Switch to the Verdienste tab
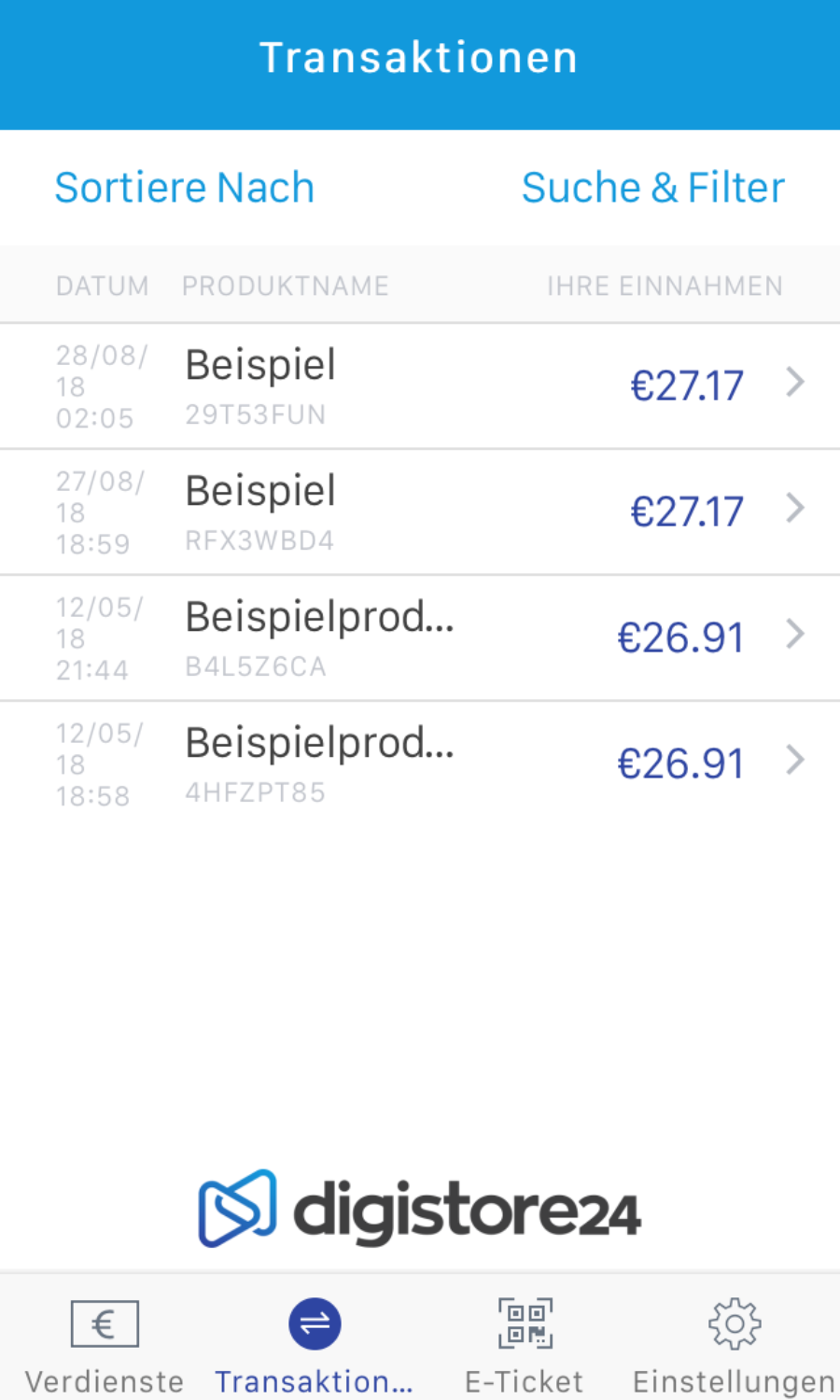The width and height of the screenshot is (840, 1400). [105, 1345]
